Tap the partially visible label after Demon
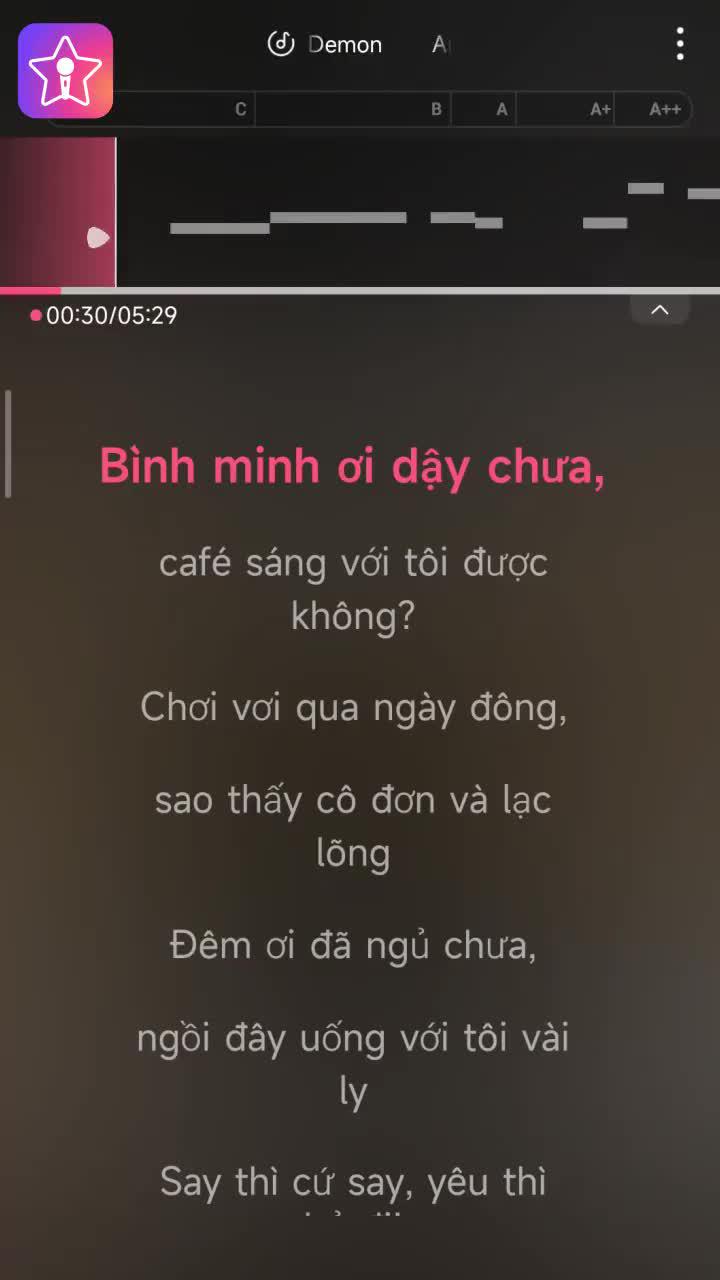Image resolution: width=720 pixels, height=1280 pixels. pyautogui.click(x=440, y=44)
